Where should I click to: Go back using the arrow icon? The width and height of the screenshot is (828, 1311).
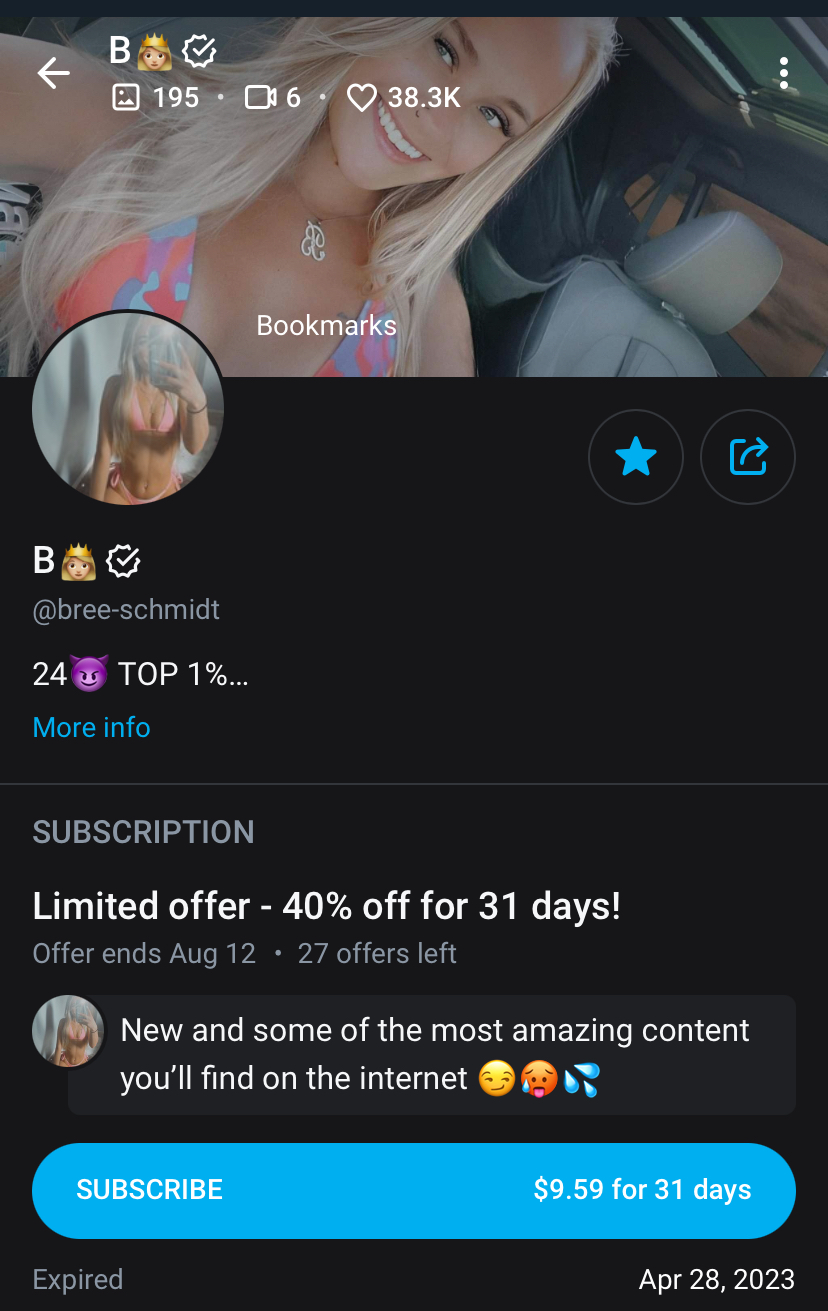coord(53,73)
